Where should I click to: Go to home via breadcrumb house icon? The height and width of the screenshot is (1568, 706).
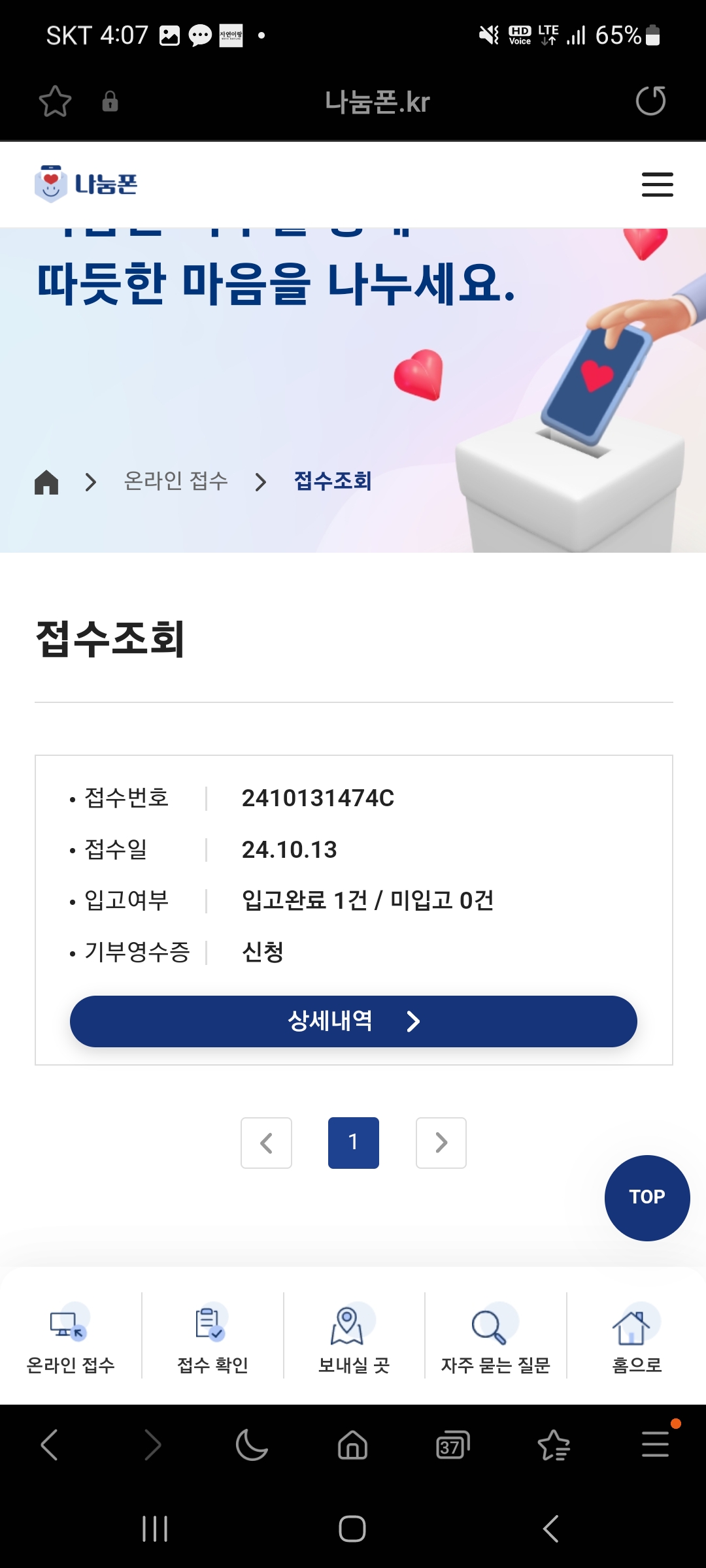(46, 482)
